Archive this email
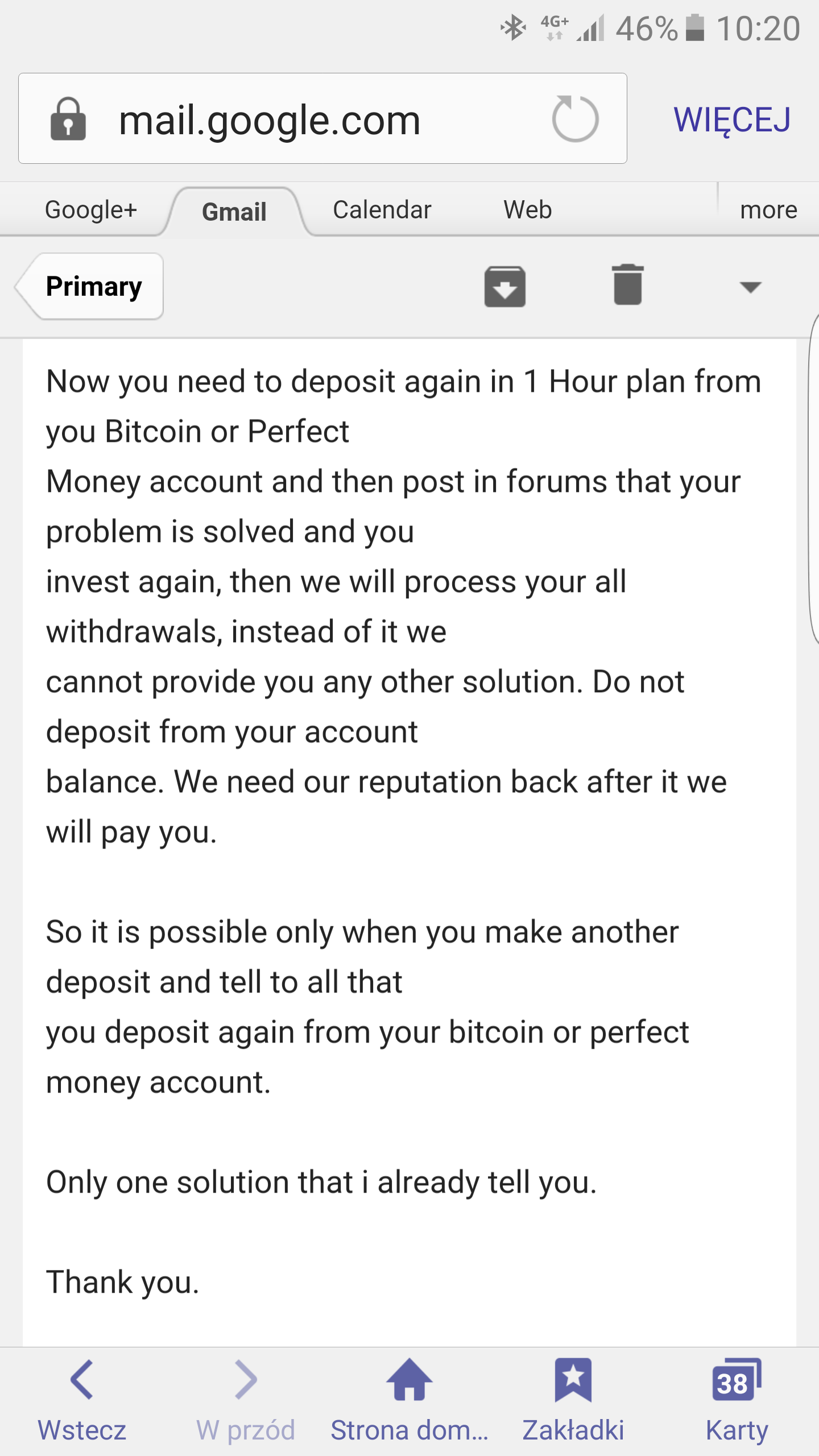819x1456 pixels. 504,286
